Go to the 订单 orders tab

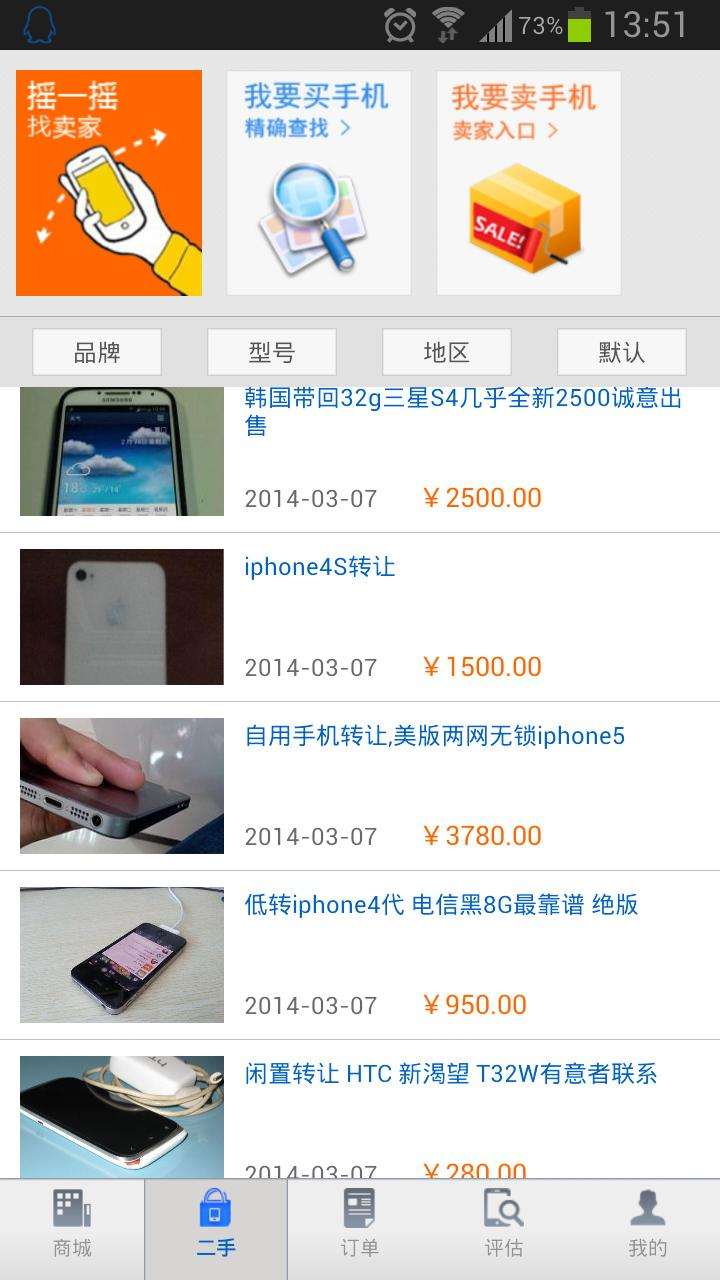(x=359, y=1229)
